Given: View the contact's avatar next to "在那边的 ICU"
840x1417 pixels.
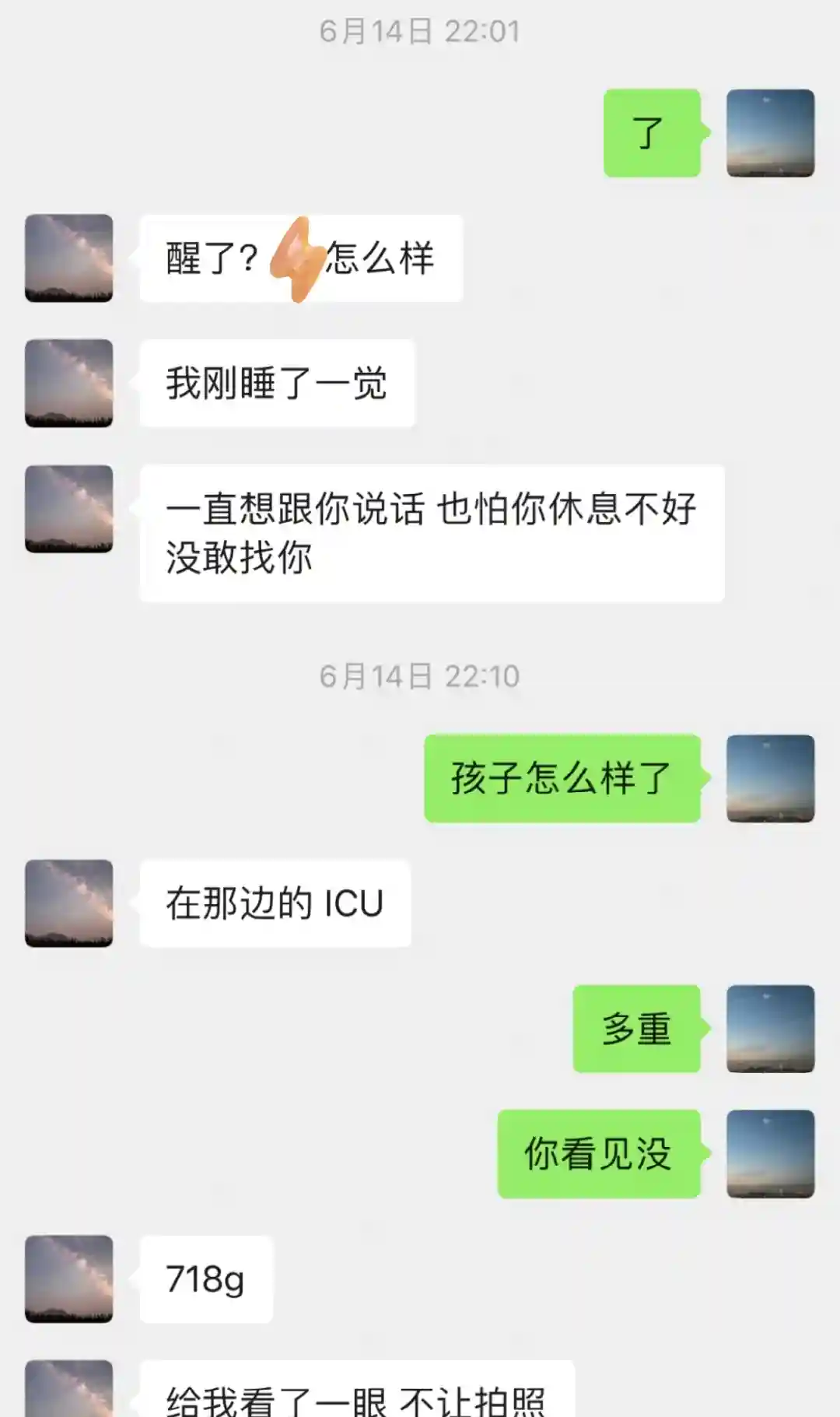Looking at the screenshot, I should coord(69,903).
